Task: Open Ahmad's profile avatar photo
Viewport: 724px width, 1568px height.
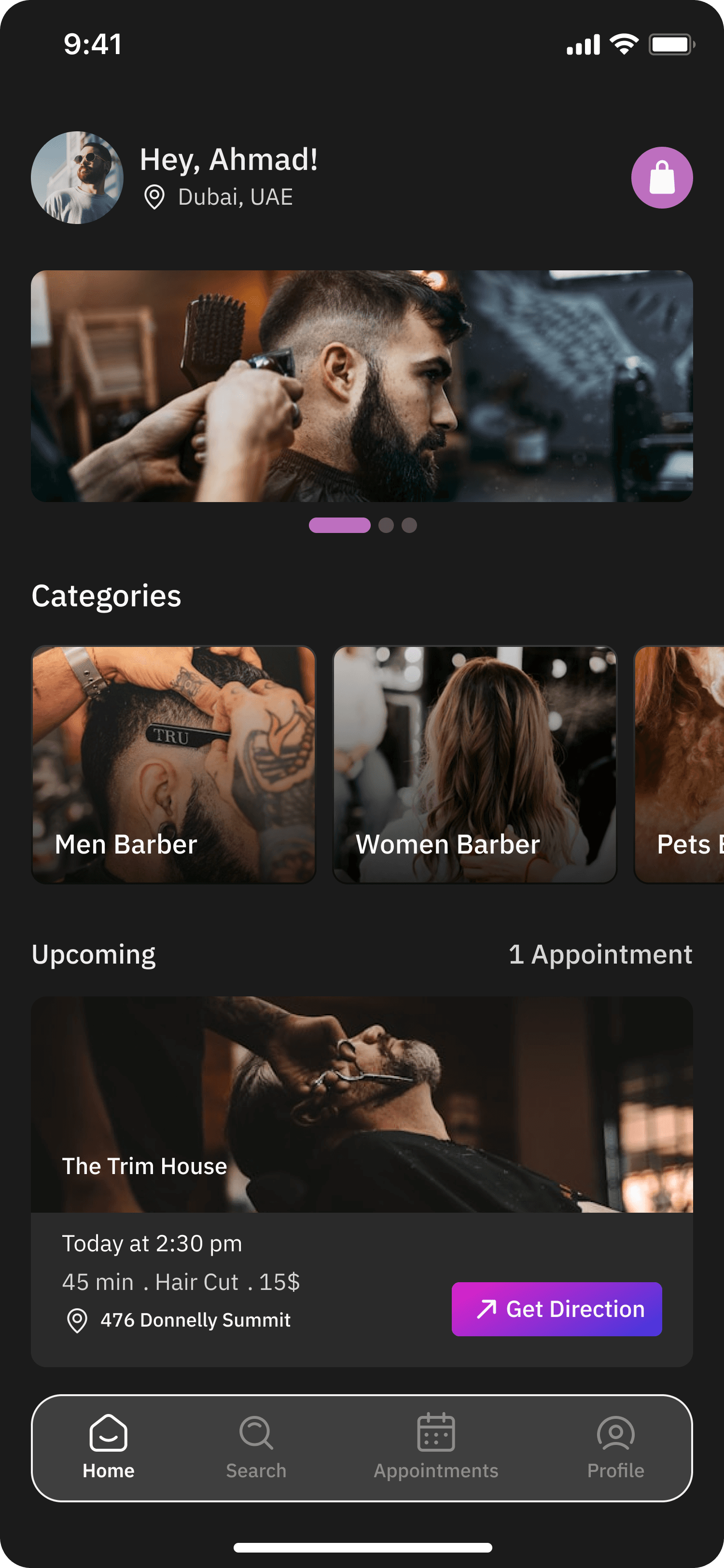Action: tap(77, 177)
